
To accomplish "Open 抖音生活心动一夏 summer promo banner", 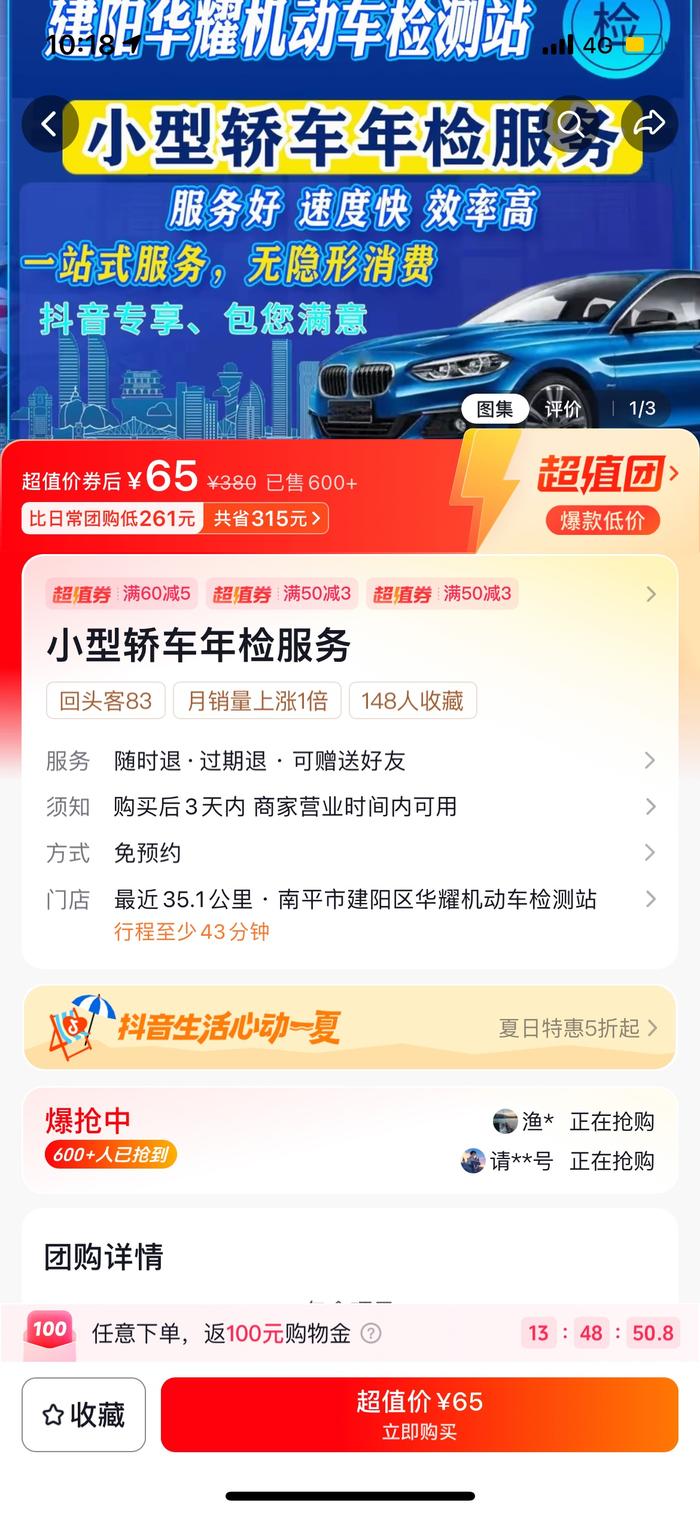I will click(x=350, y=1028).
